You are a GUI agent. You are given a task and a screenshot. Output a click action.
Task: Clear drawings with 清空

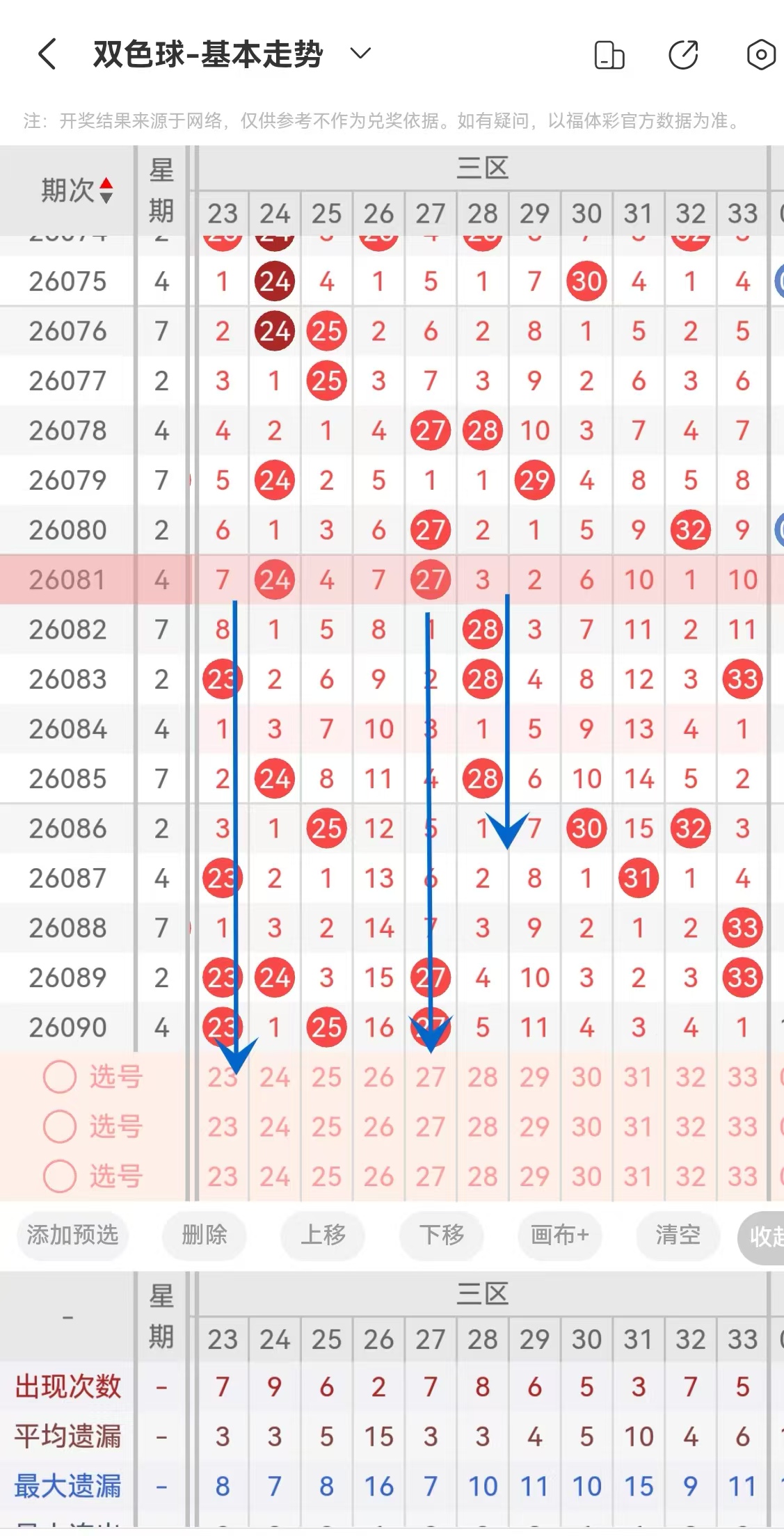pyautogui.click(x=678, y=1235)
